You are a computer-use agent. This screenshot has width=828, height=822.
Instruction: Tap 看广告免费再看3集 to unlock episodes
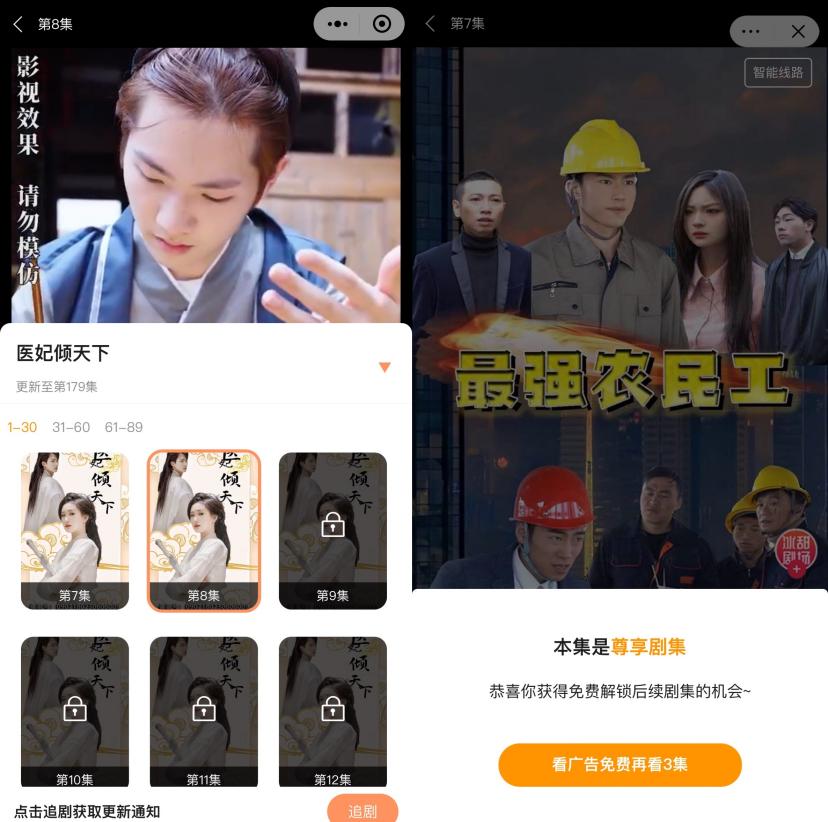620,764
